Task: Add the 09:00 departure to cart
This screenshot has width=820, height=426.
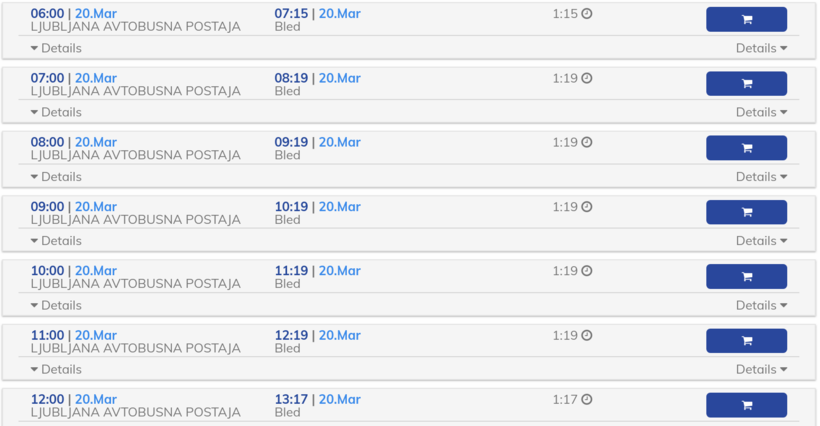Action: click(x=746, y=212)
